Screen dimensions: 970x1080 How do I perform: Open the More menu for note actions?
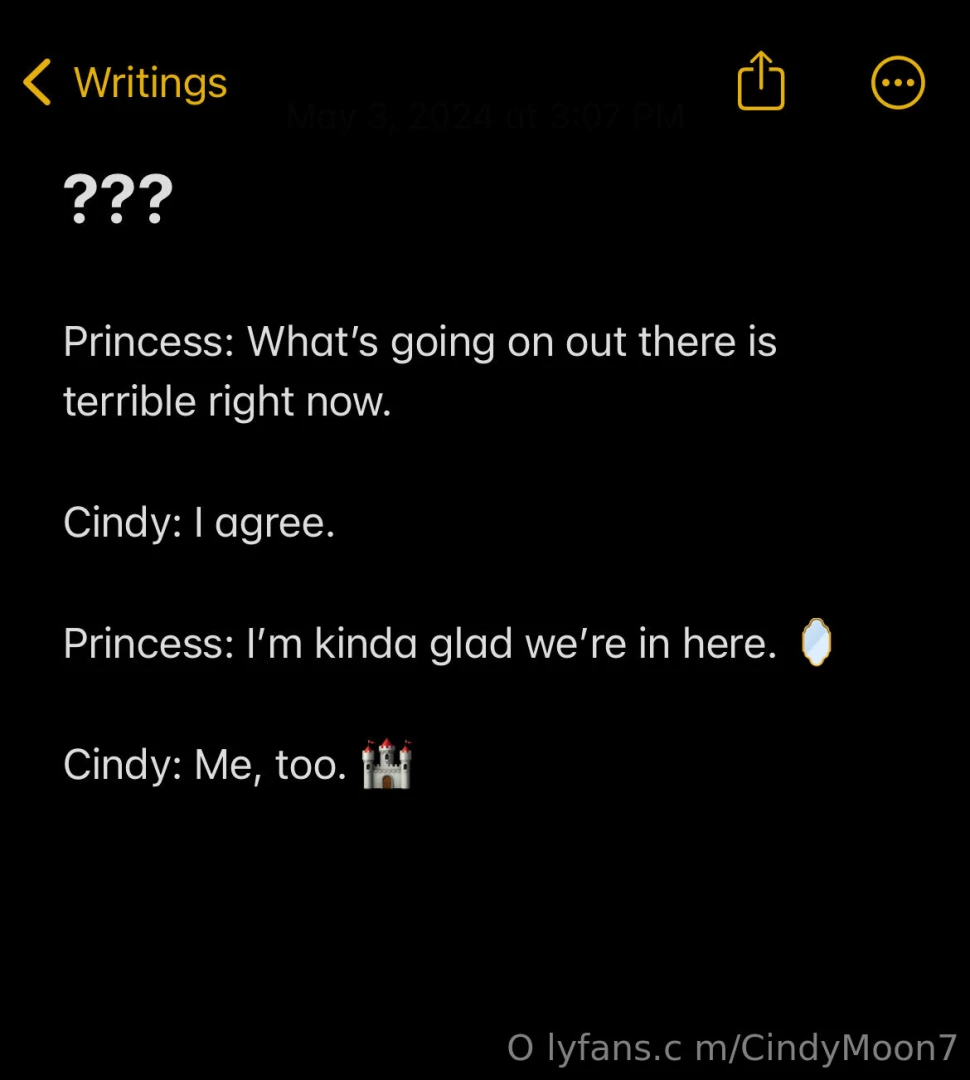tap(897, 83)
